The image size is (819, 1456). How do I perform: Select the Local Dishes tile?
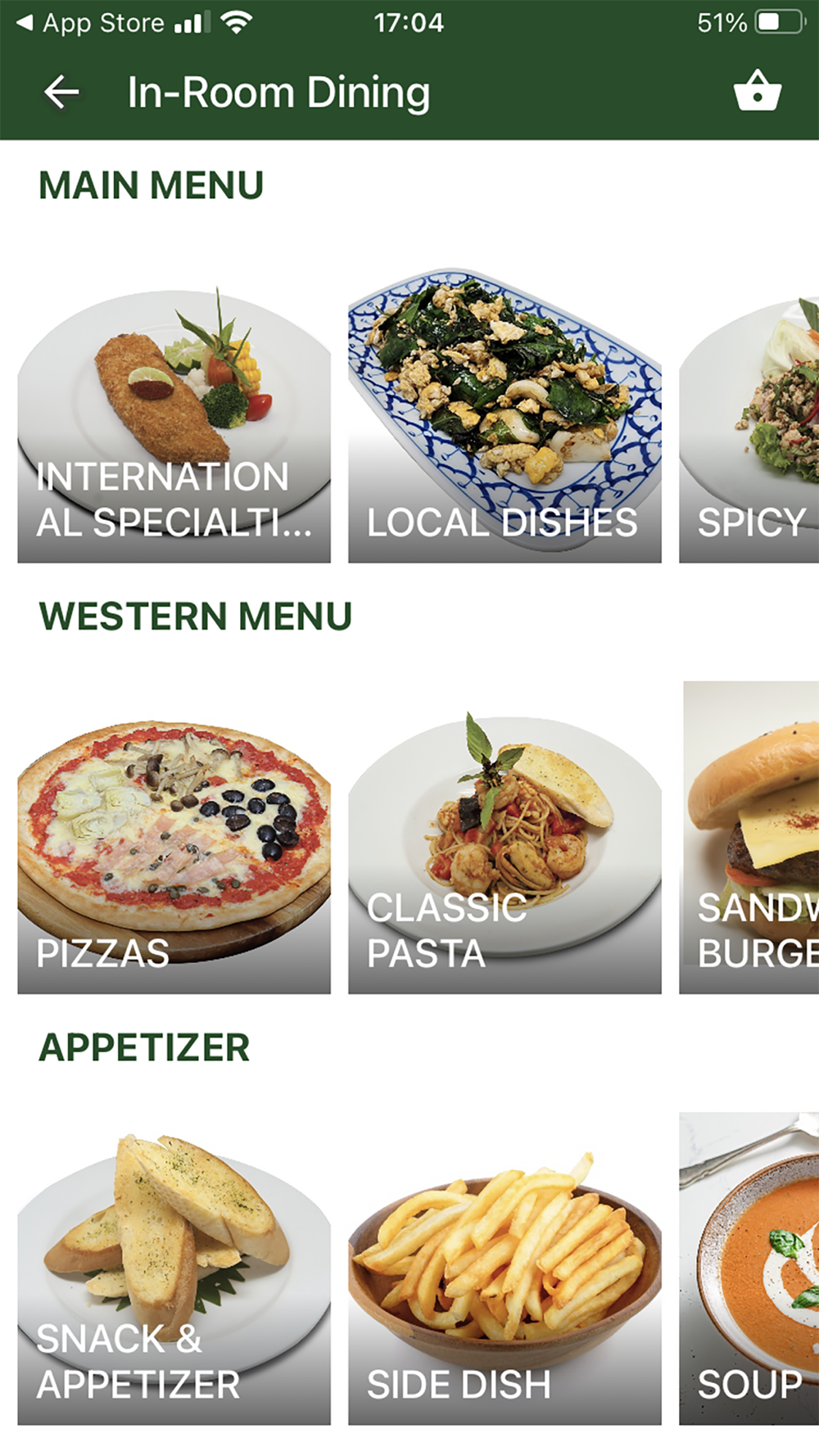click(x=505, y=414)
